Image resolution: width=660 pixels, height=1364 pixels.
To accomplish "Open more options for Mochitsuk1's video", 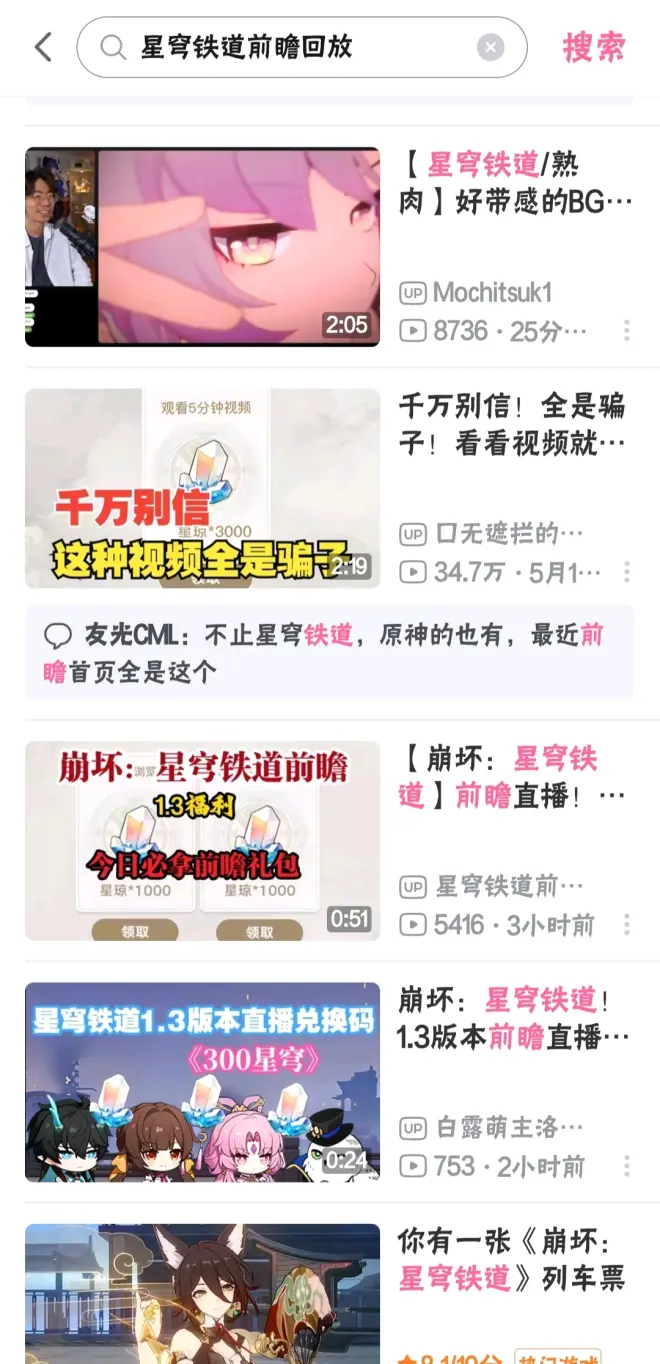I will pos(627,330).
